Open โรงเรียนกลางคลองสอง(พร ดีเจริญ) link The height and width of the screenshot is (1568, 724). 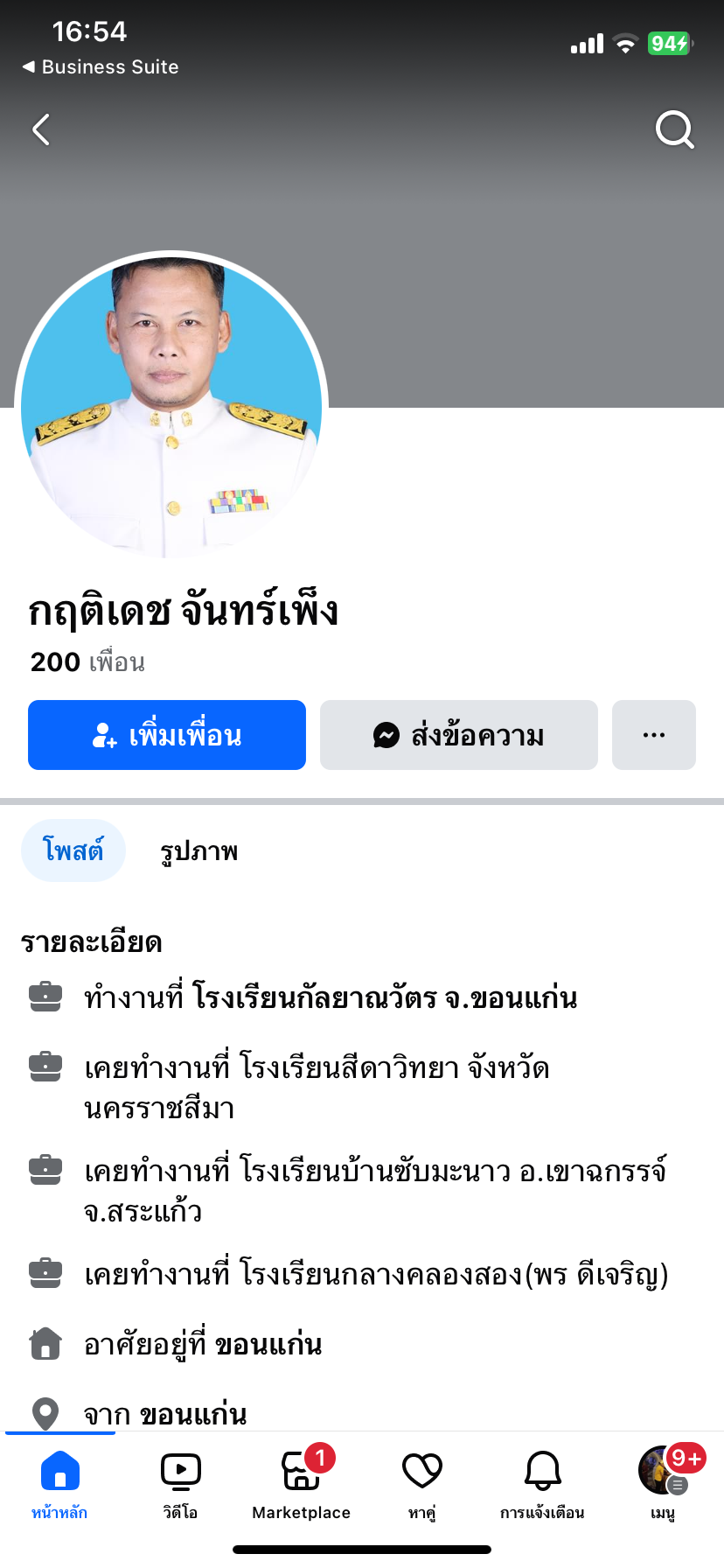454,1274
